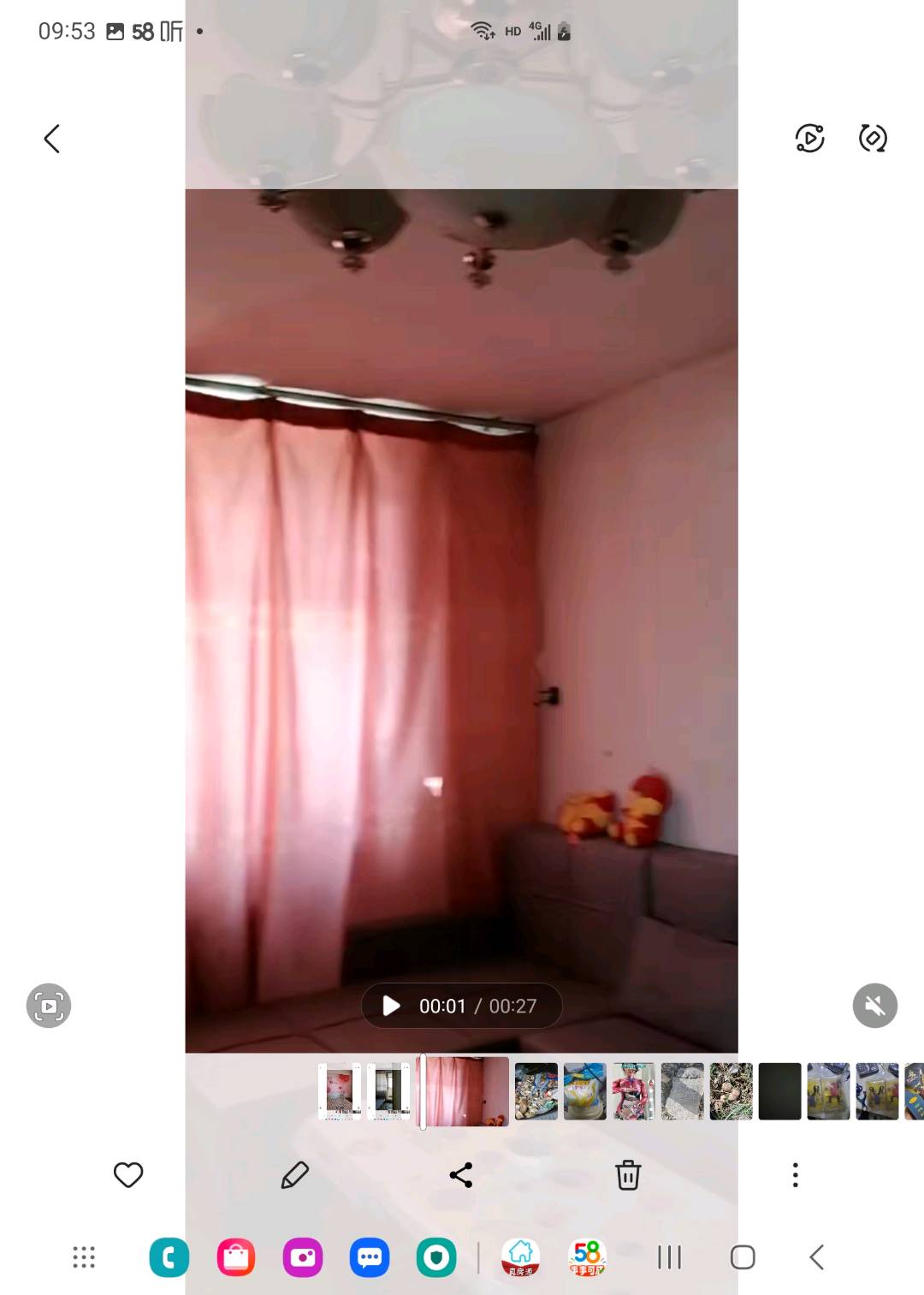Unmute the video sound

[x=874, y=1006]
